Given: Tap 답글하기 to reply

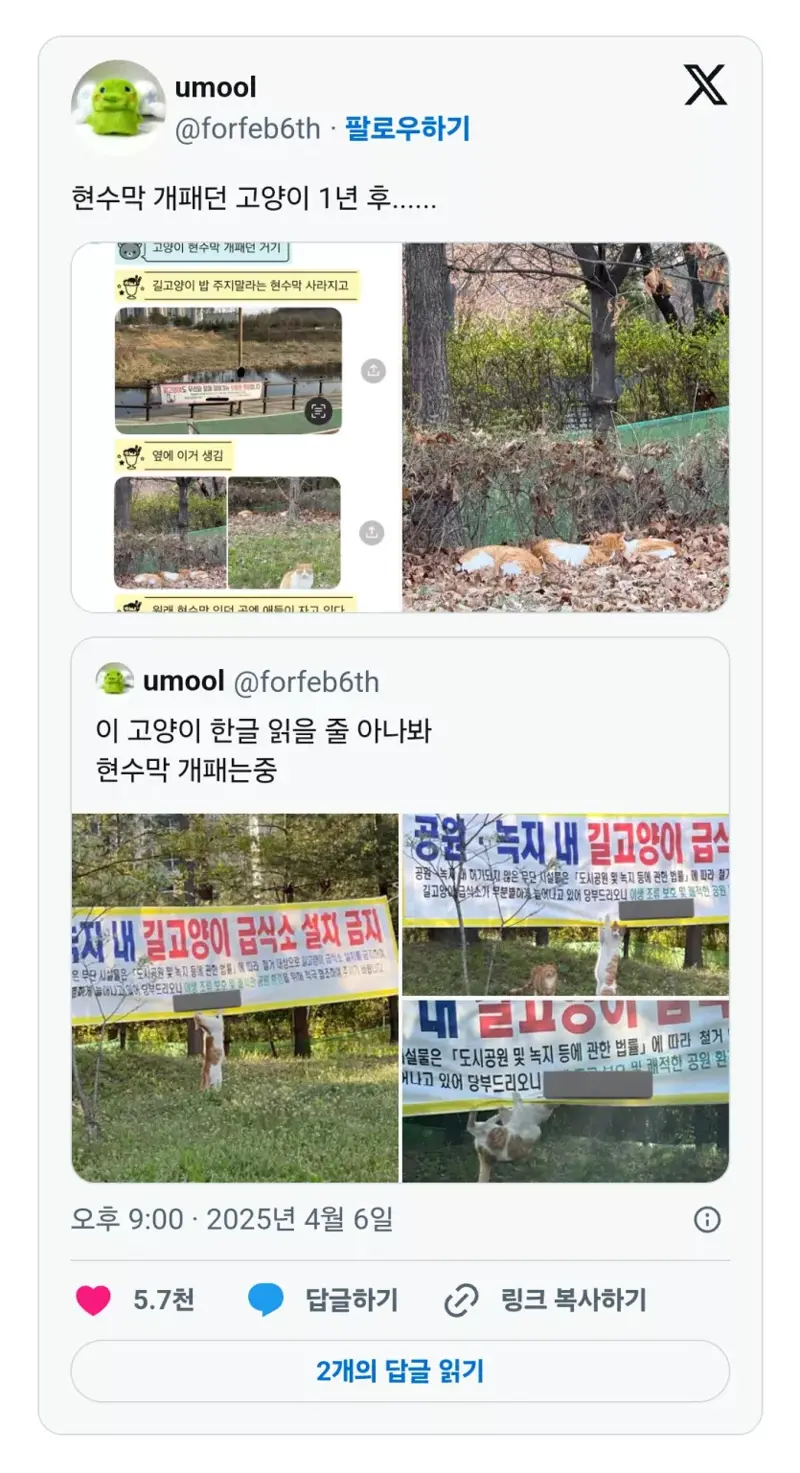Looking at the screenshot, I should pos(323,1300).
